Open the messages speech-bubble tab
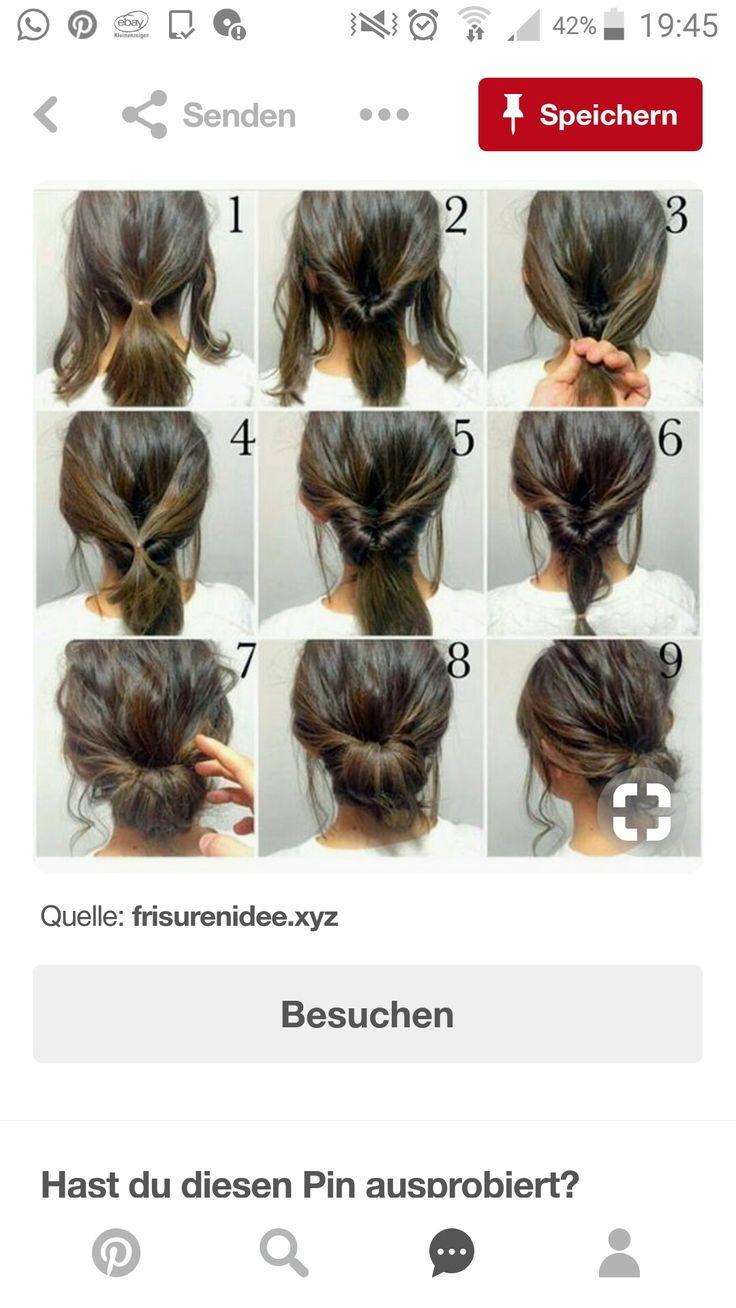The image size is (736, 1308). (x=452, y=1252)
